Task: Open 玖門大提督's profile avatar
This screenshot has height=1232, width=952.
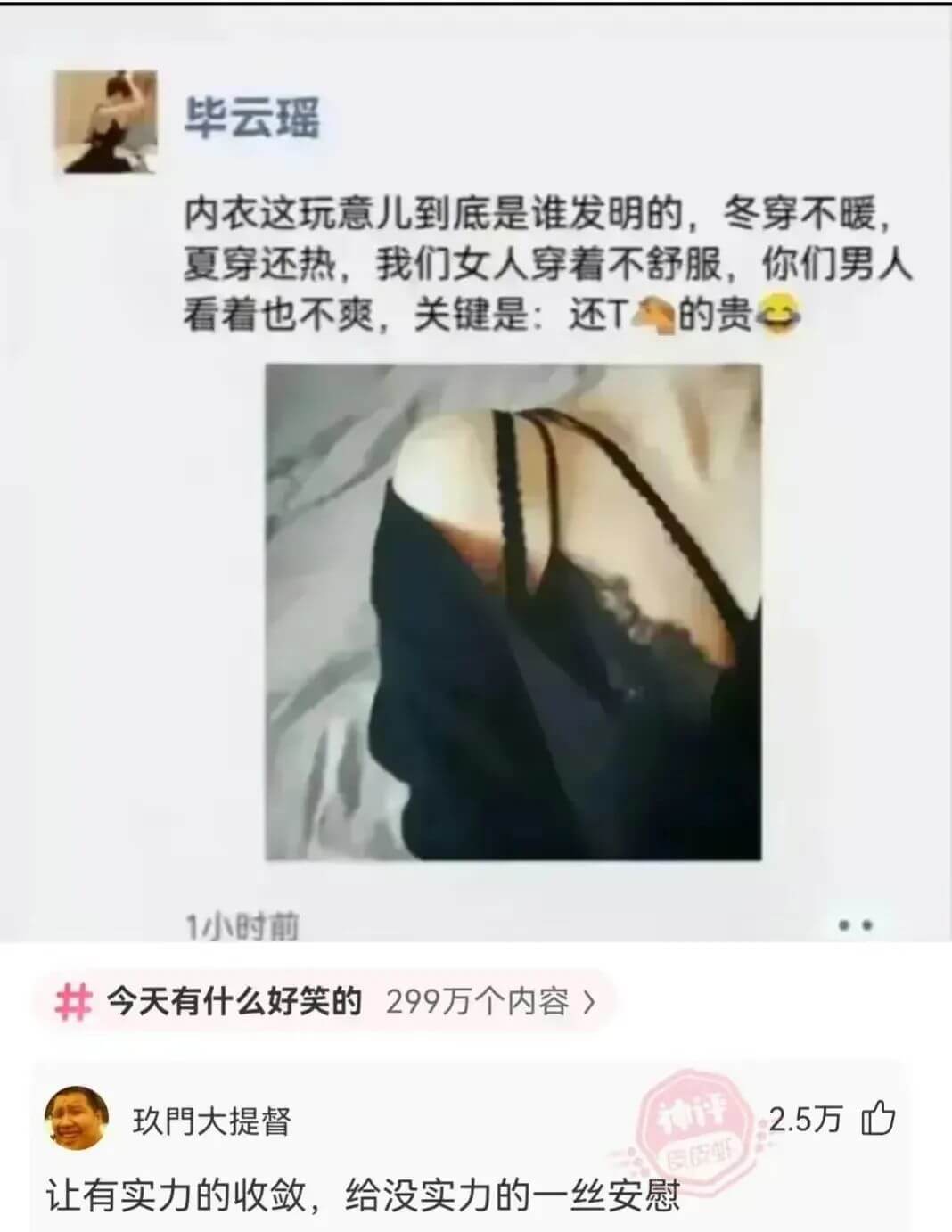Action: tap(76, 1120)
